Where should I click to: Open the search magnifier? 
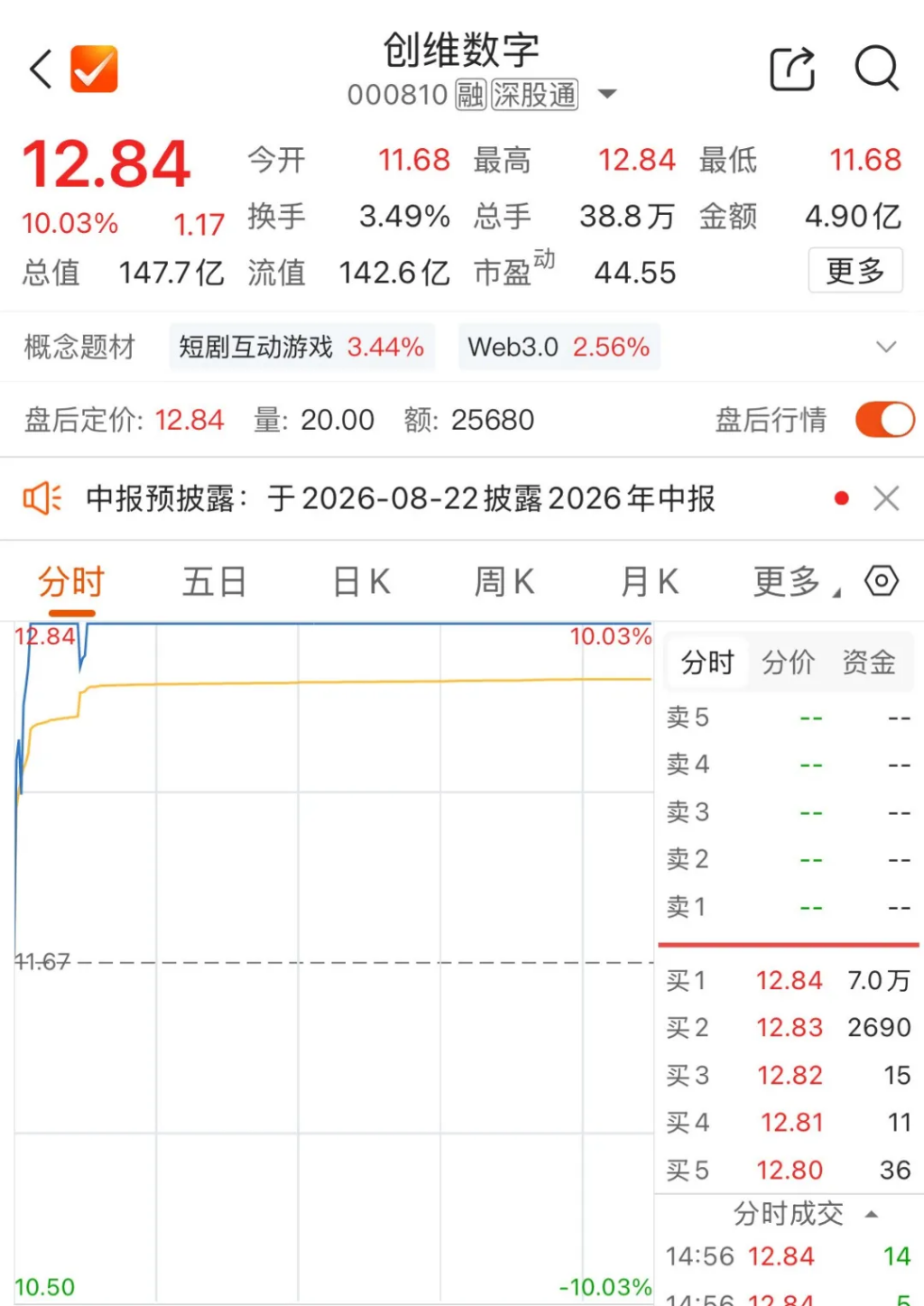click(x=876, y=69)
